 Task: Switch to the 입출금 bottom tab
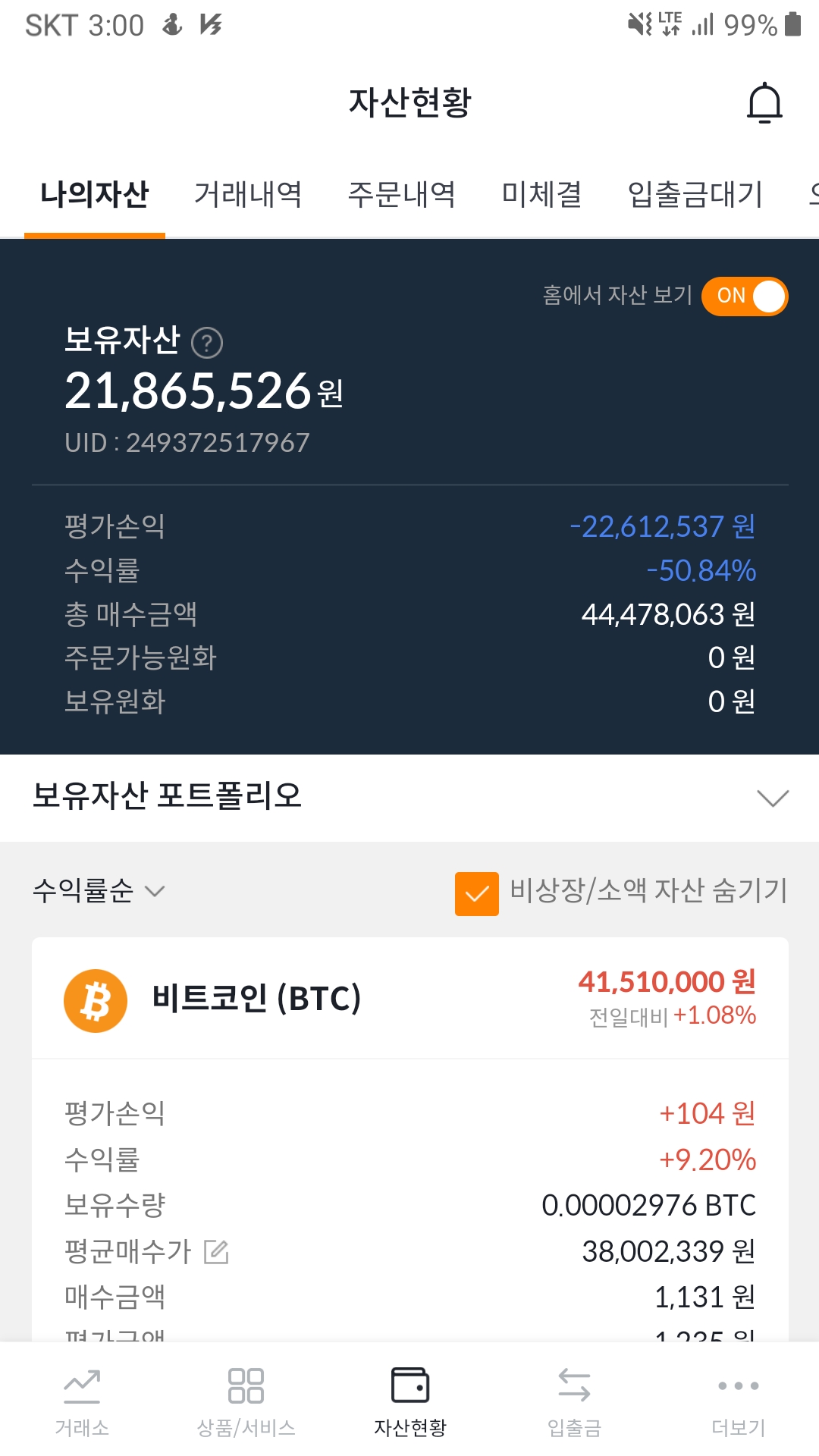click(x=574, y=1401)
